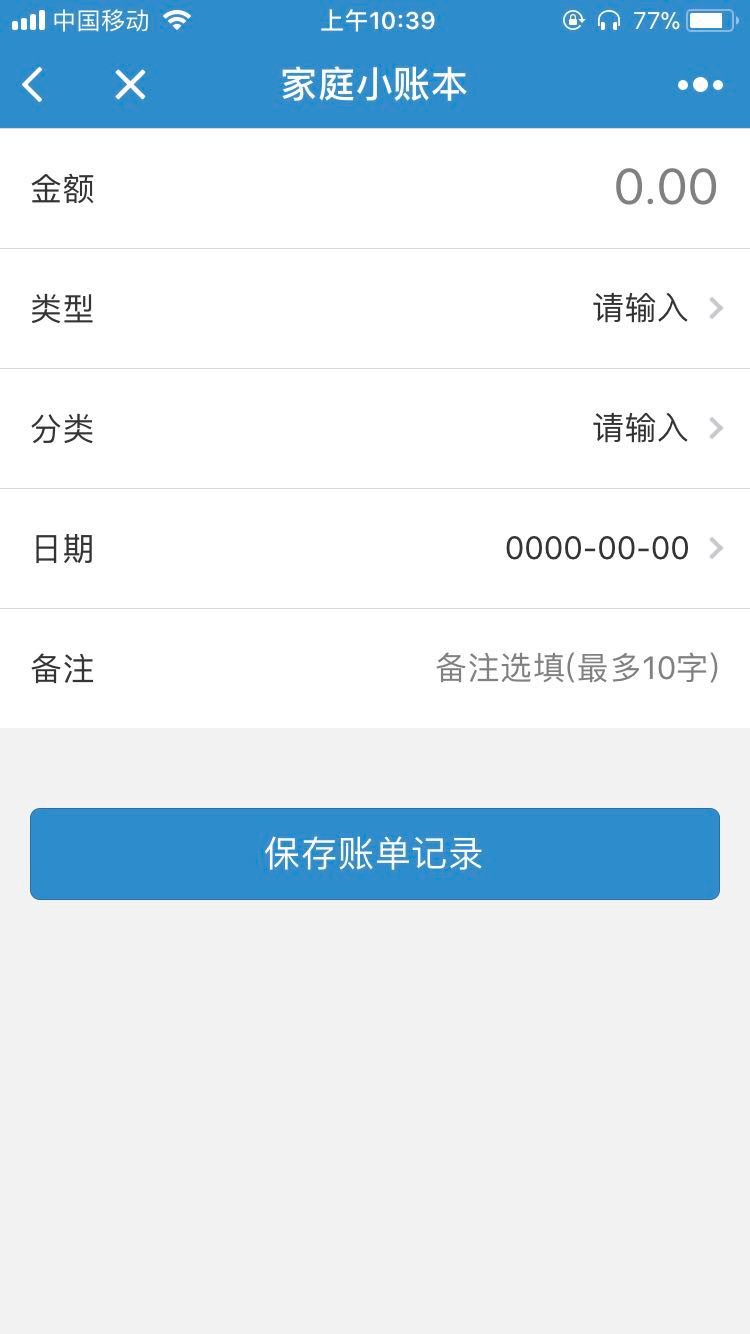Close the 家庭小账本 page with X
Screen dimensions: 750x1334
(130, 85)
